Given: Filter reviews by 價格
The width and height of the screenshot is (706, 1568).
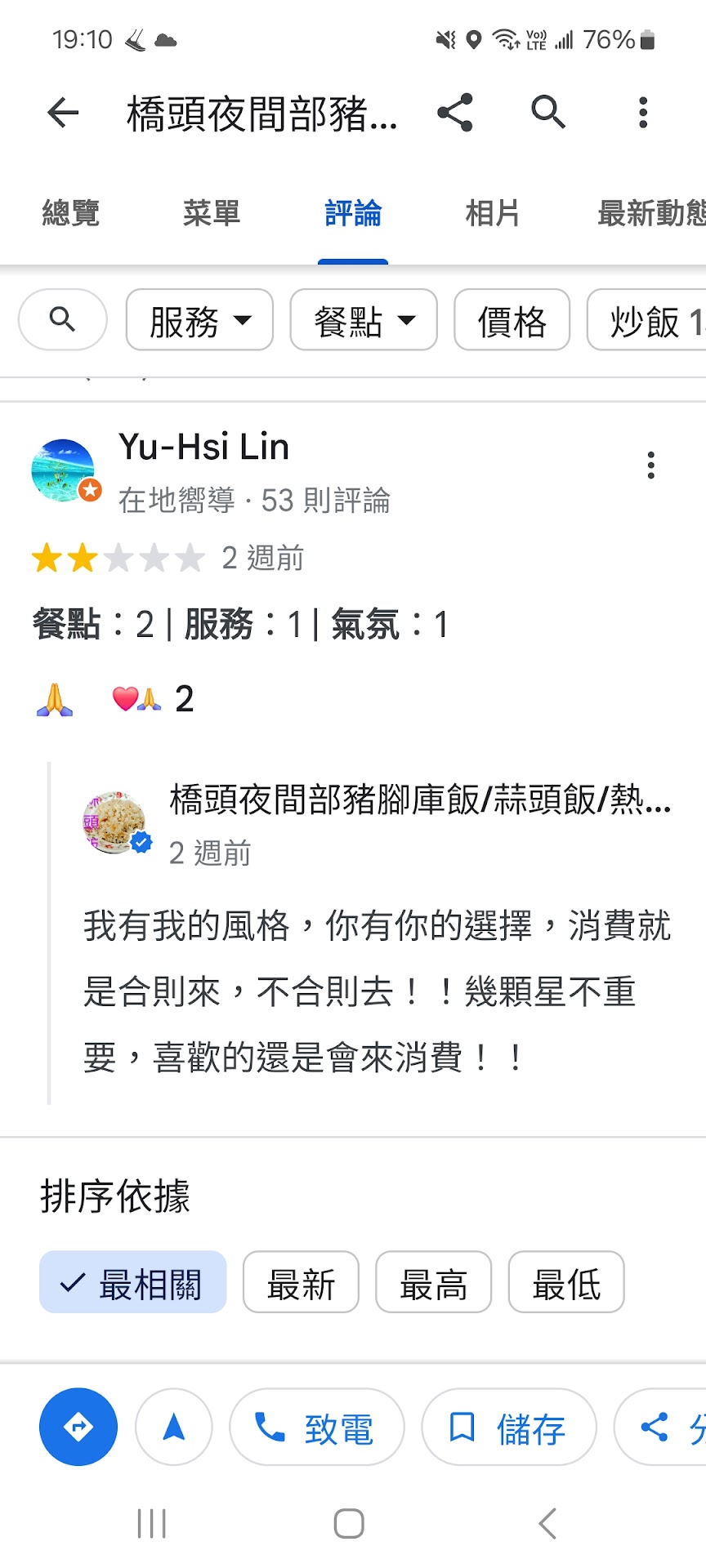Looking at the screenshot, I should [x=512, y=320].
